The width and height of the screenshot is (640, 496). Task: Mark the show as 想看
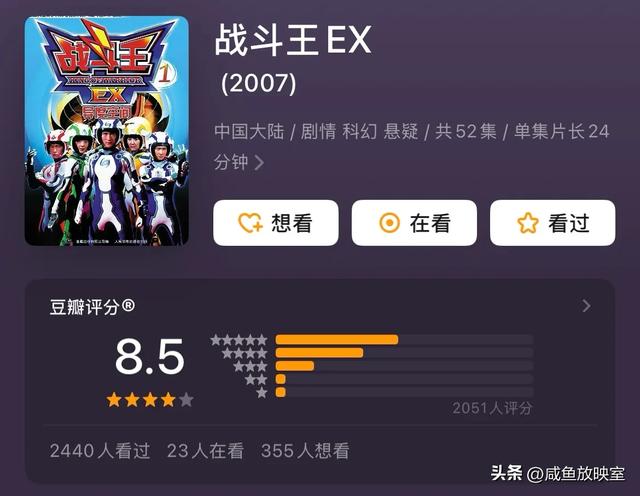click(x=276, y=223)
